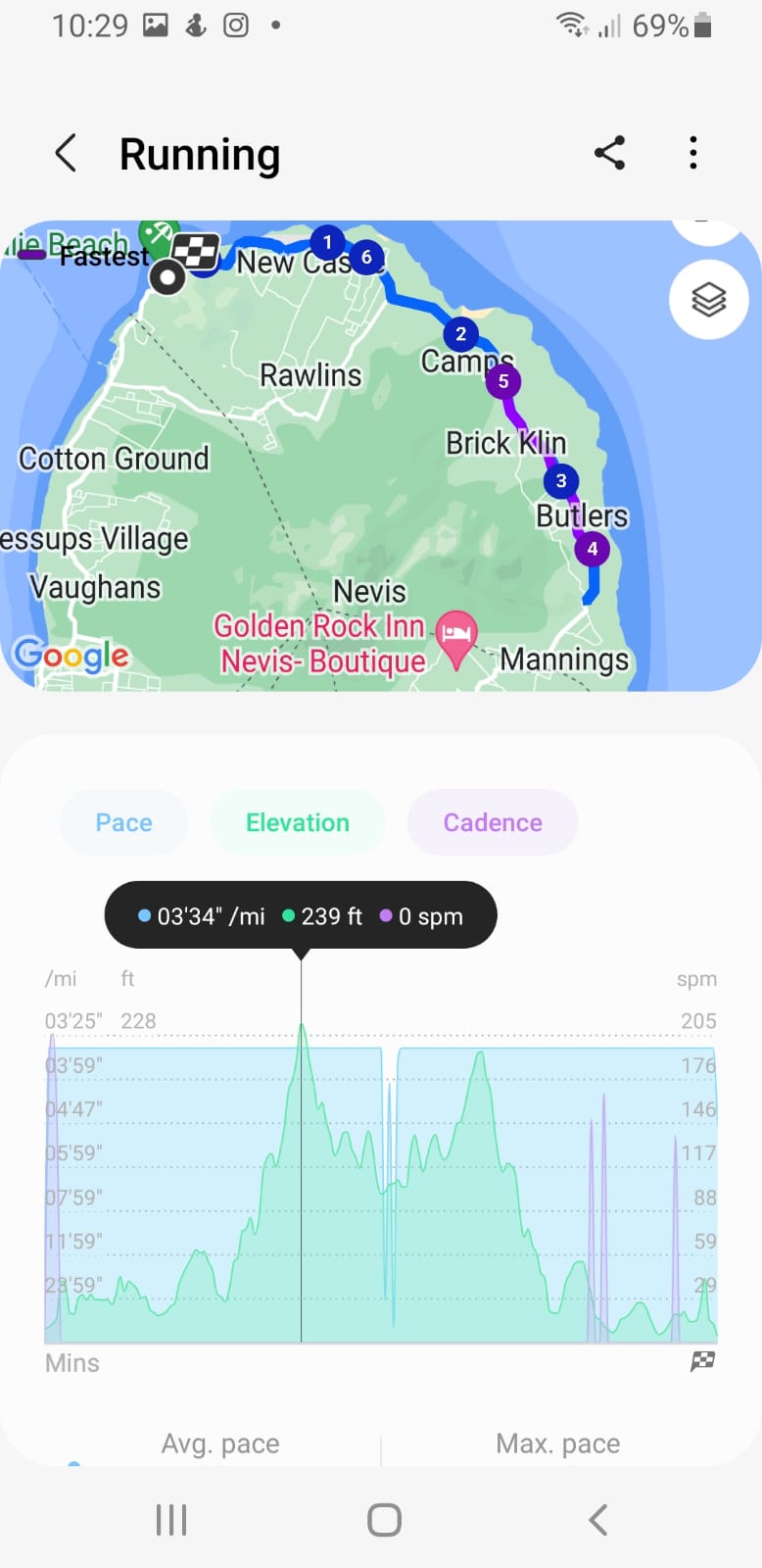Open the overflow menu

click(x=693, y=153)
